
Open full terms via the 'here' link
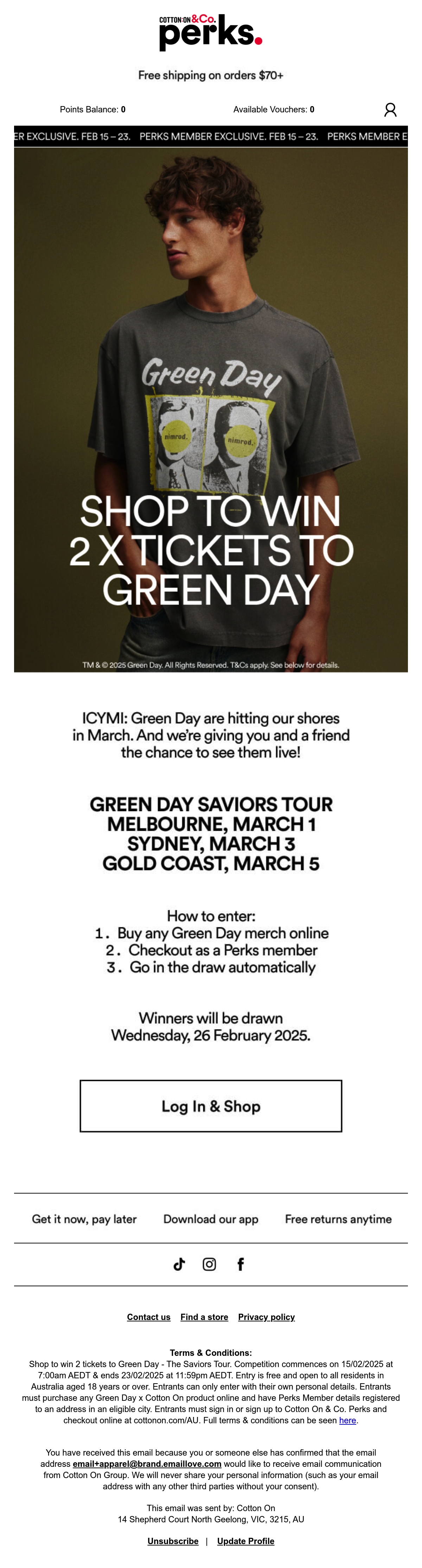pyautogui.click(x=347, y=1420)
